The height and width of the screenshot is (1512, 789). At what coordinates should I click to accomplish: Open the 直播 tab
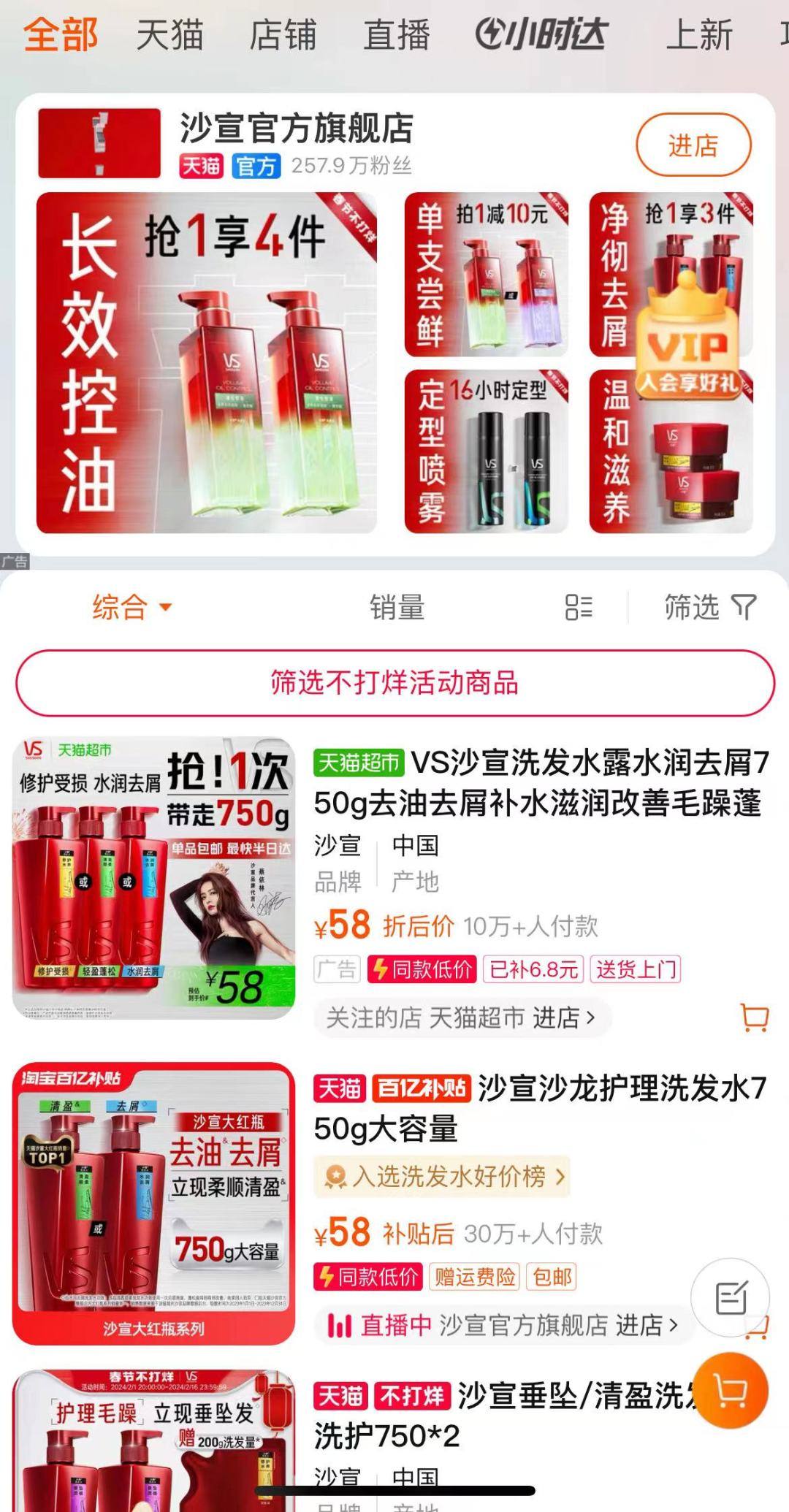point(397,35)
